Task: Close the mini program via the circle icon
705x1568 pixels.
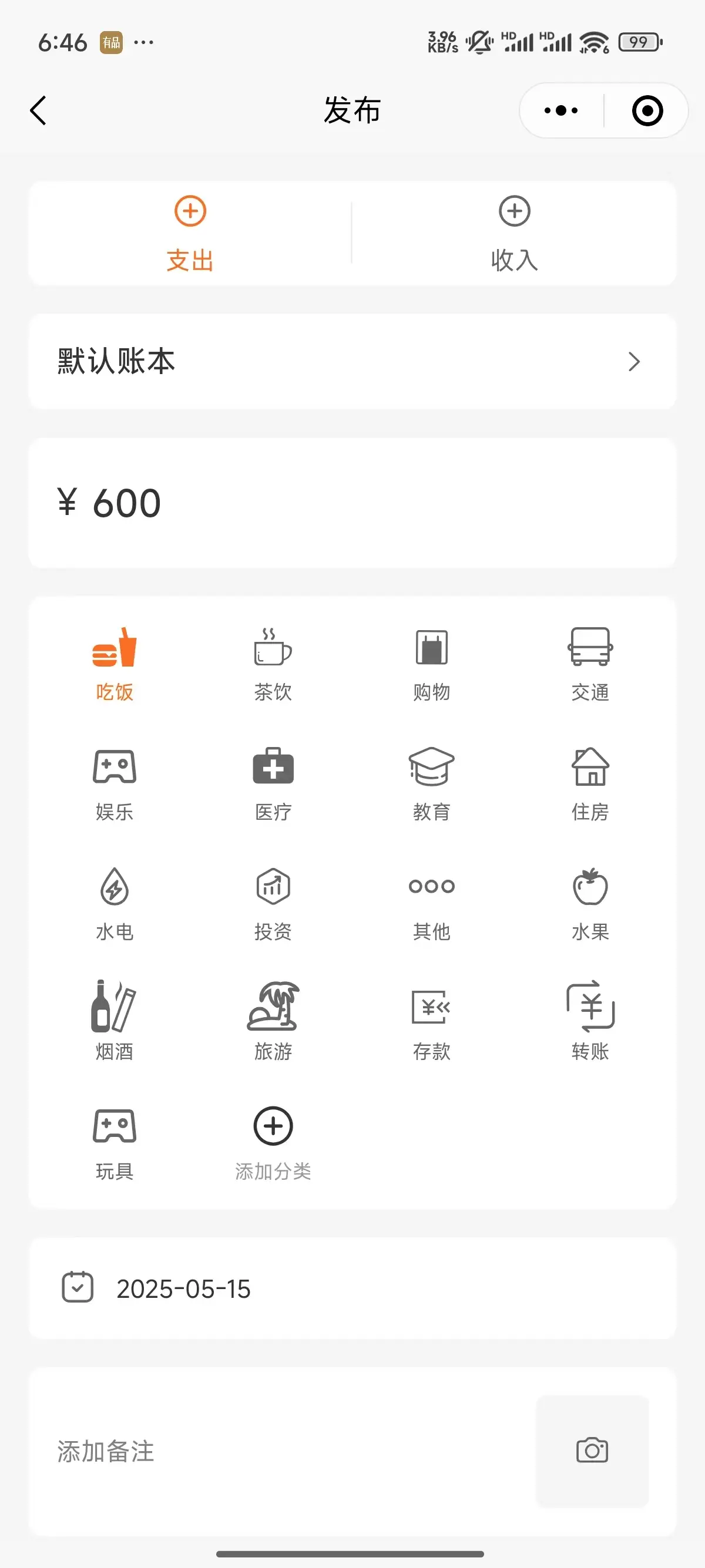Action: tap(647, 110)
